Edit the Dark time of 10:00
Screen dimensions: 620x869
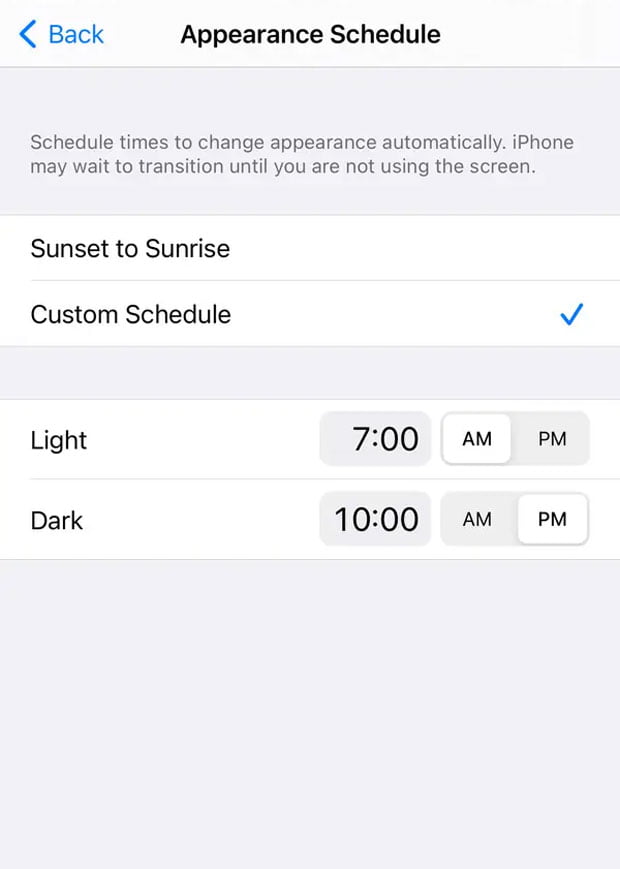point(376,519)
